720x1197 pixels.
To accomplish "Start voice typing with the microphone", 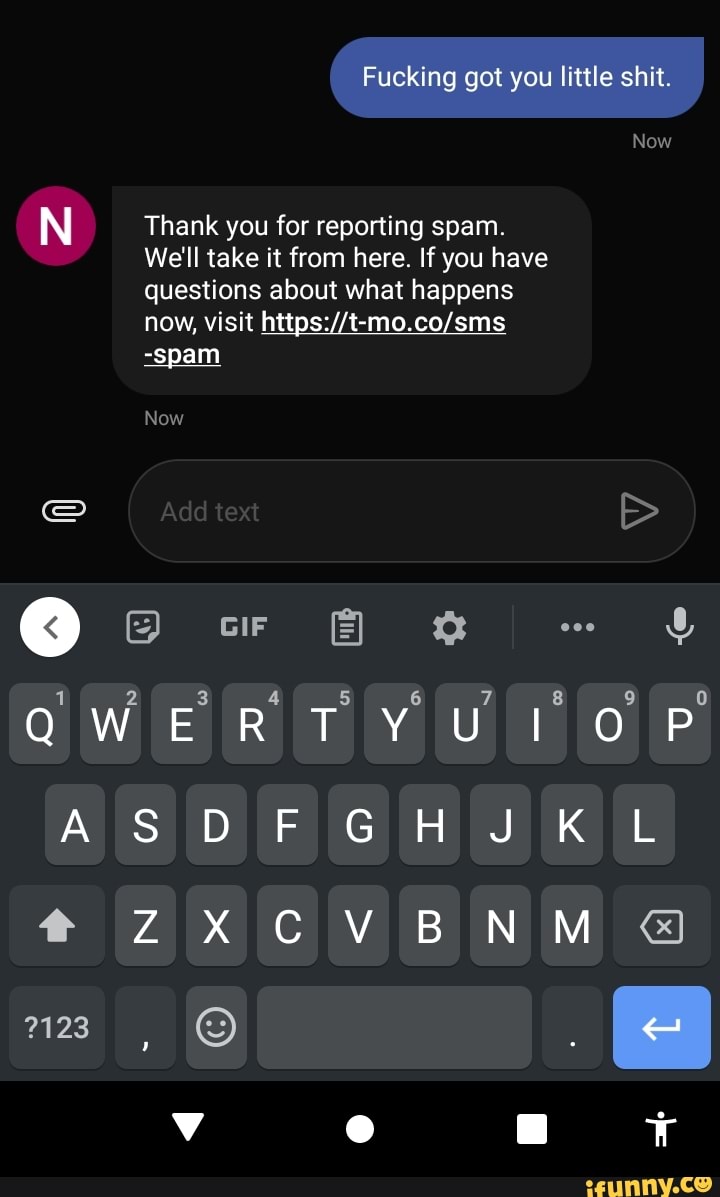I will pyautogui.click(x=680, y=627).
